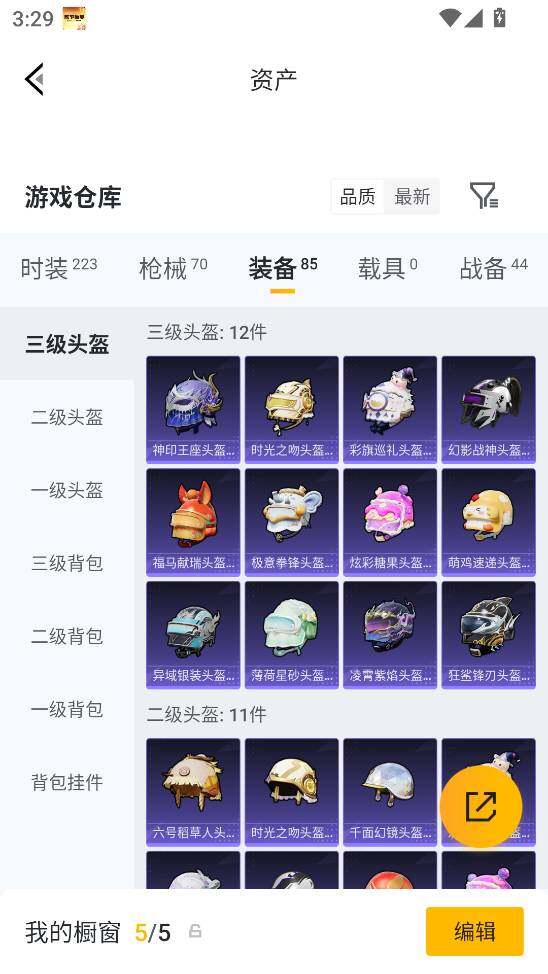Open the 炫彩糖果头盔 item
The height and width of the screenshot is (974, 548).
[x=390, y=522]
